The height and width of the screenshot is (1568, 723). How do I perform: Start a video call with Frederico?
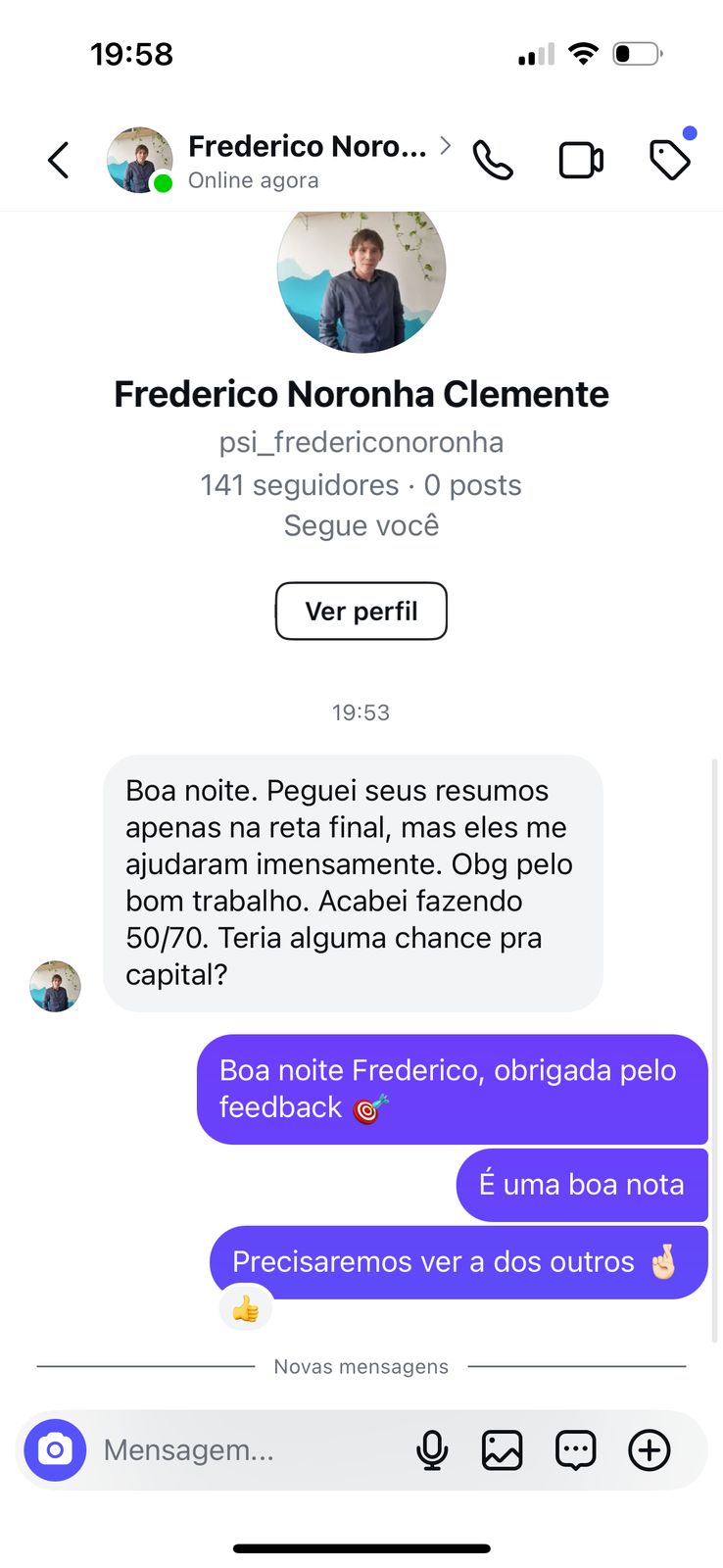tap(581, 160)
